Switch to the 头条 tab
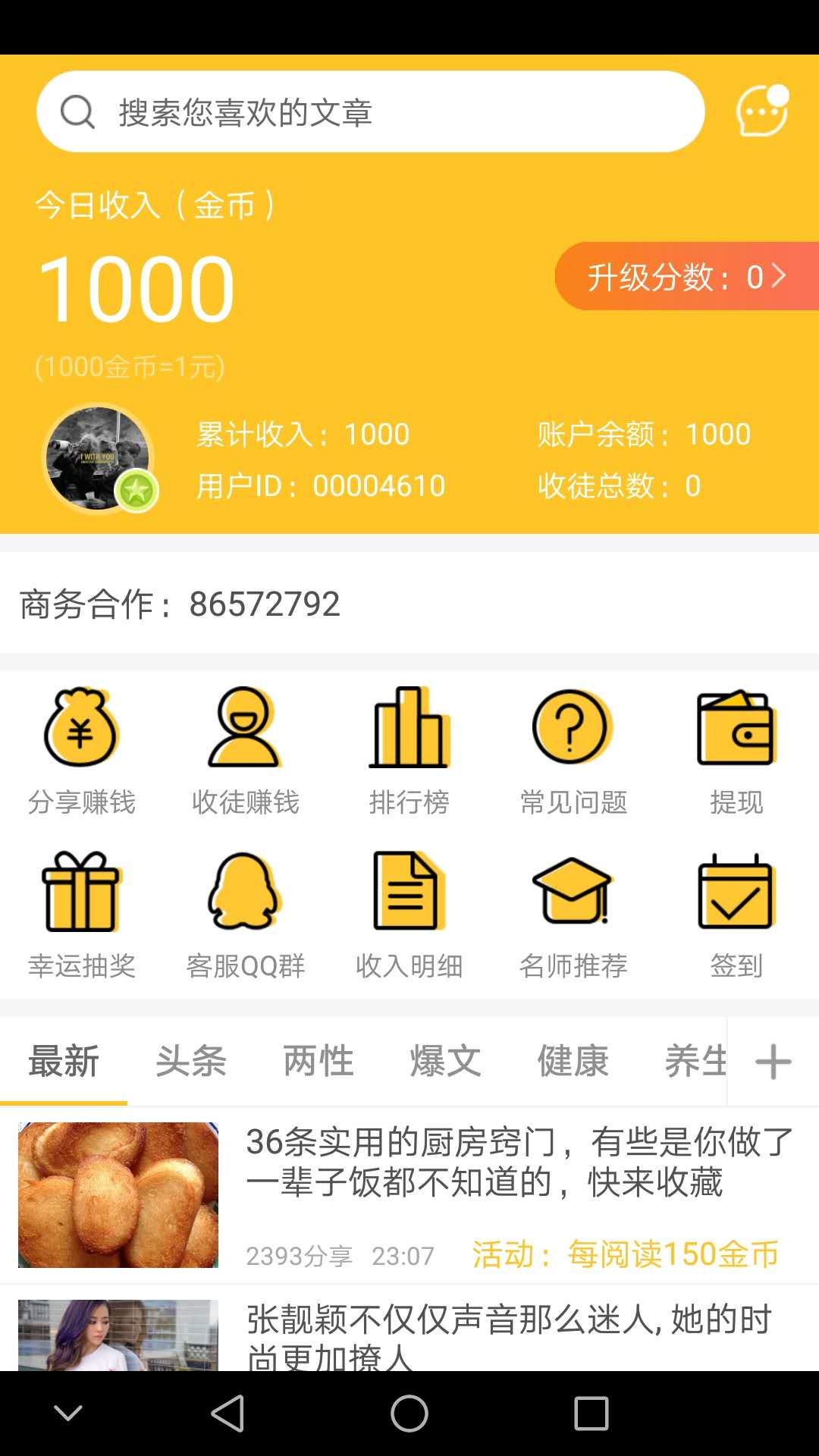819x1456 pixels. pos(190,1061)
